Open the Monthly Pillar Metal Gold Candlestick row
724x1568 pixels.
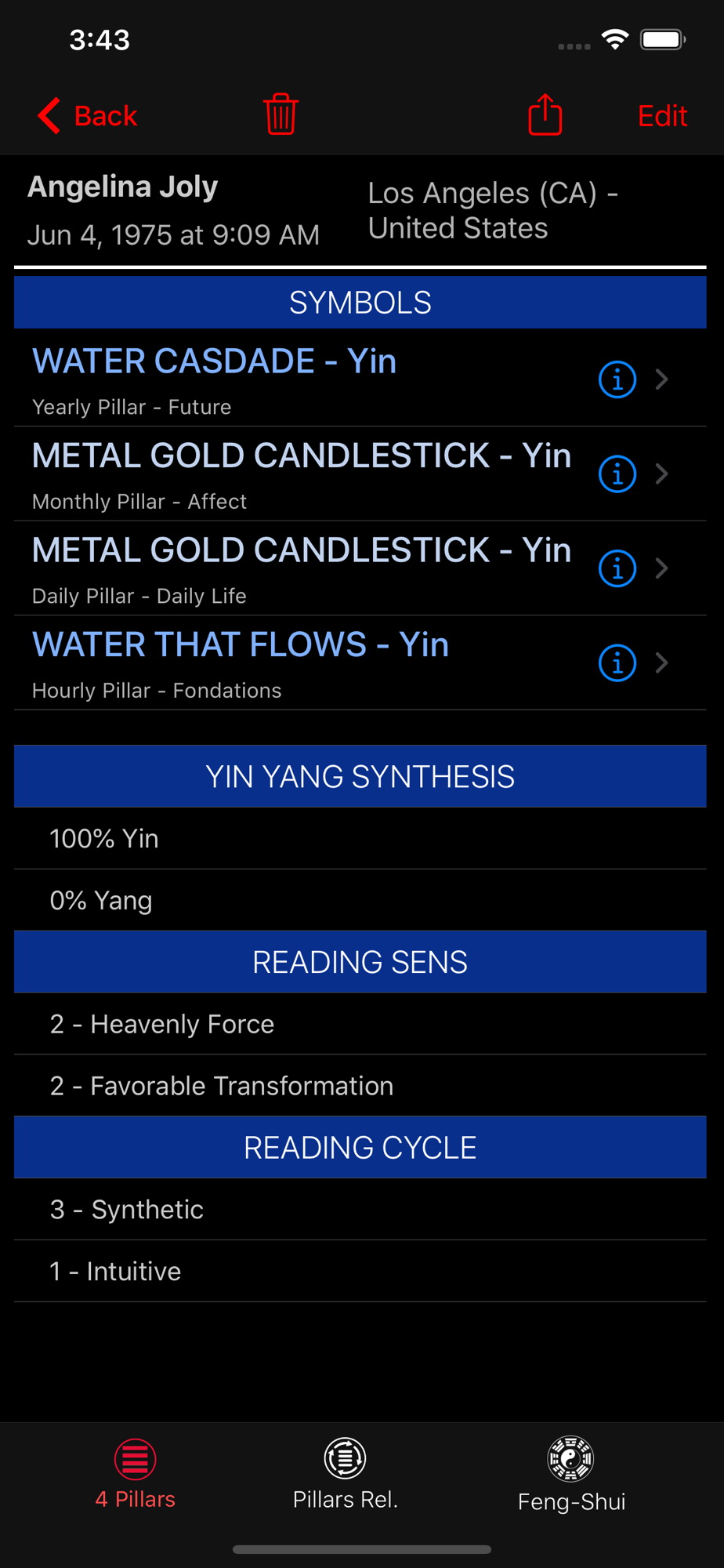coord(360,474)
